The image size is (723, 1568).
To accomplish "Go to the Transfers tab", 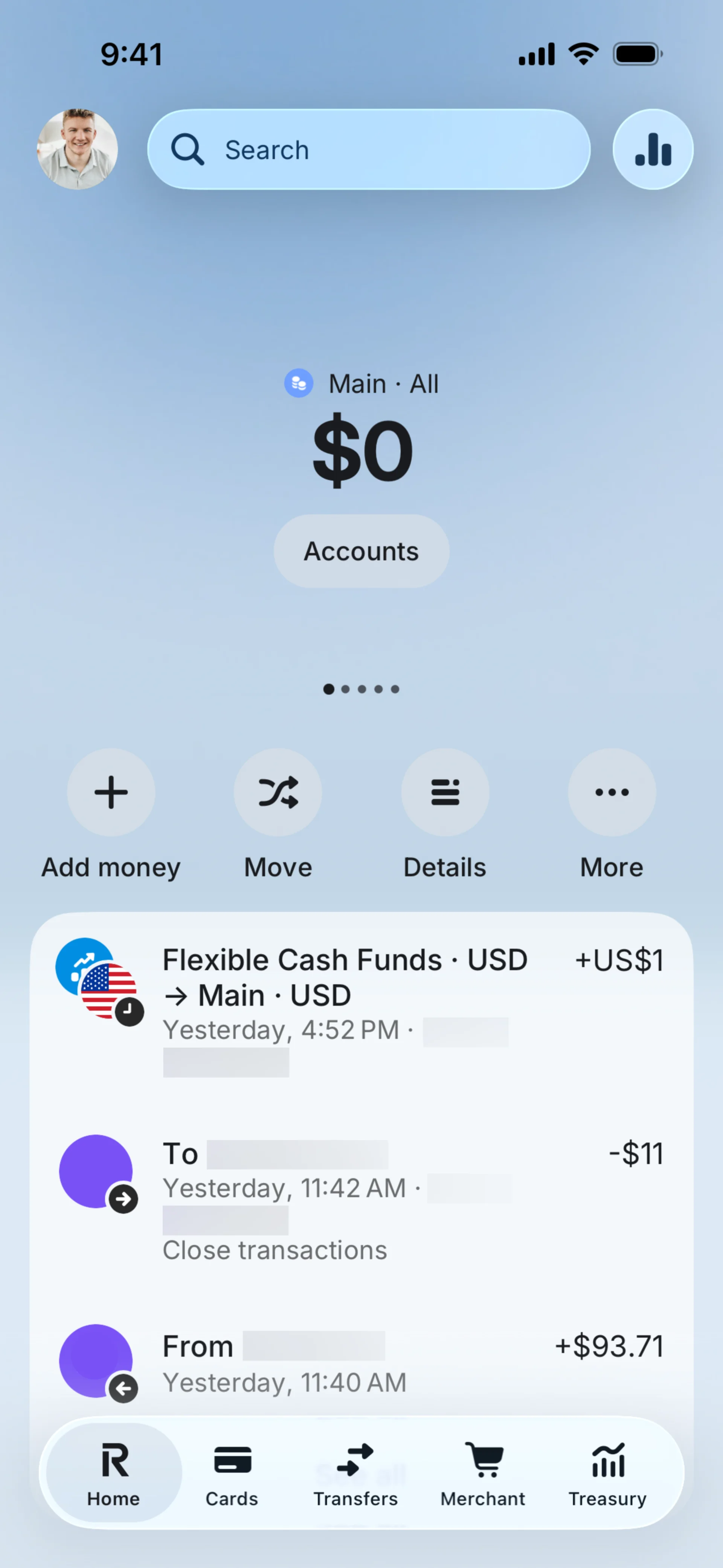I will (355, 1472).
